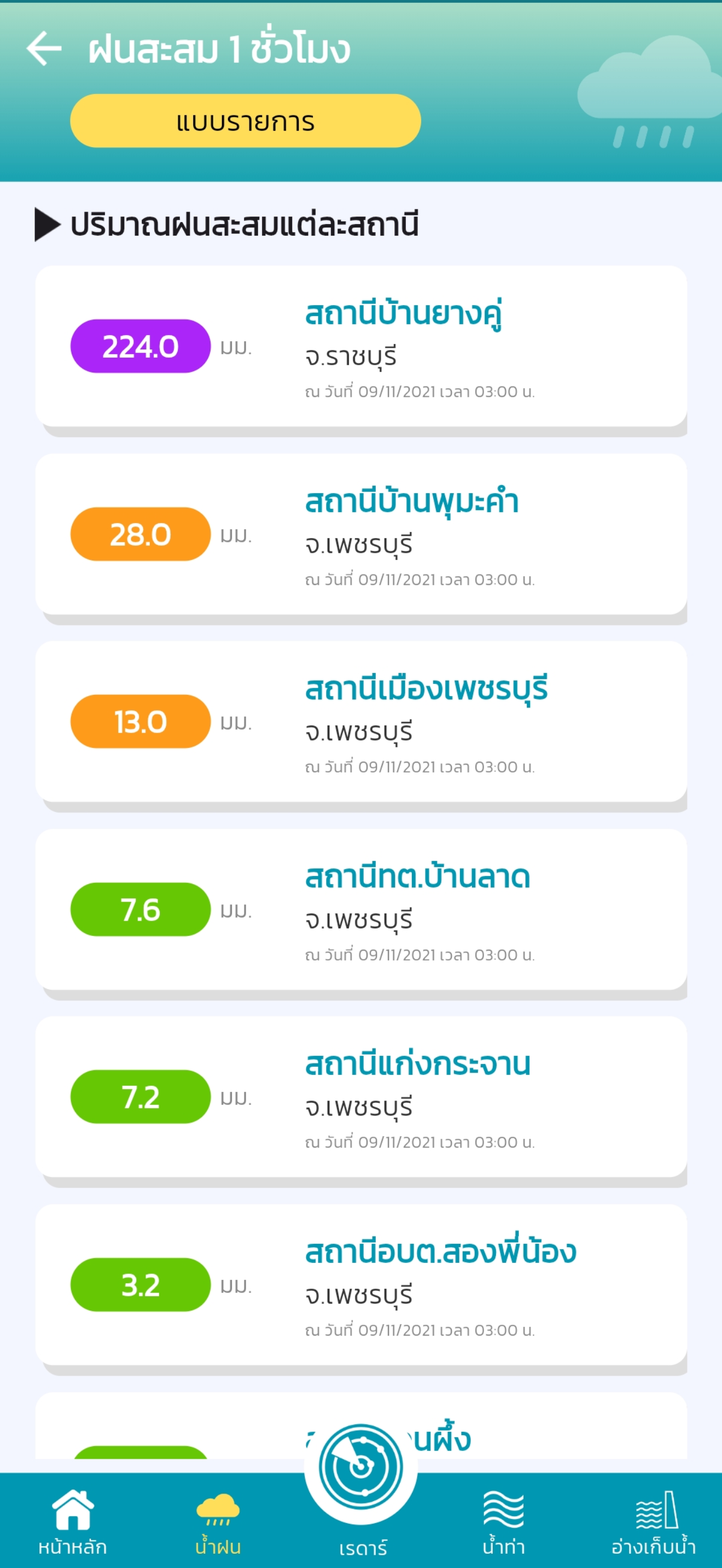Go back using the arrow icon

point(44,49)
